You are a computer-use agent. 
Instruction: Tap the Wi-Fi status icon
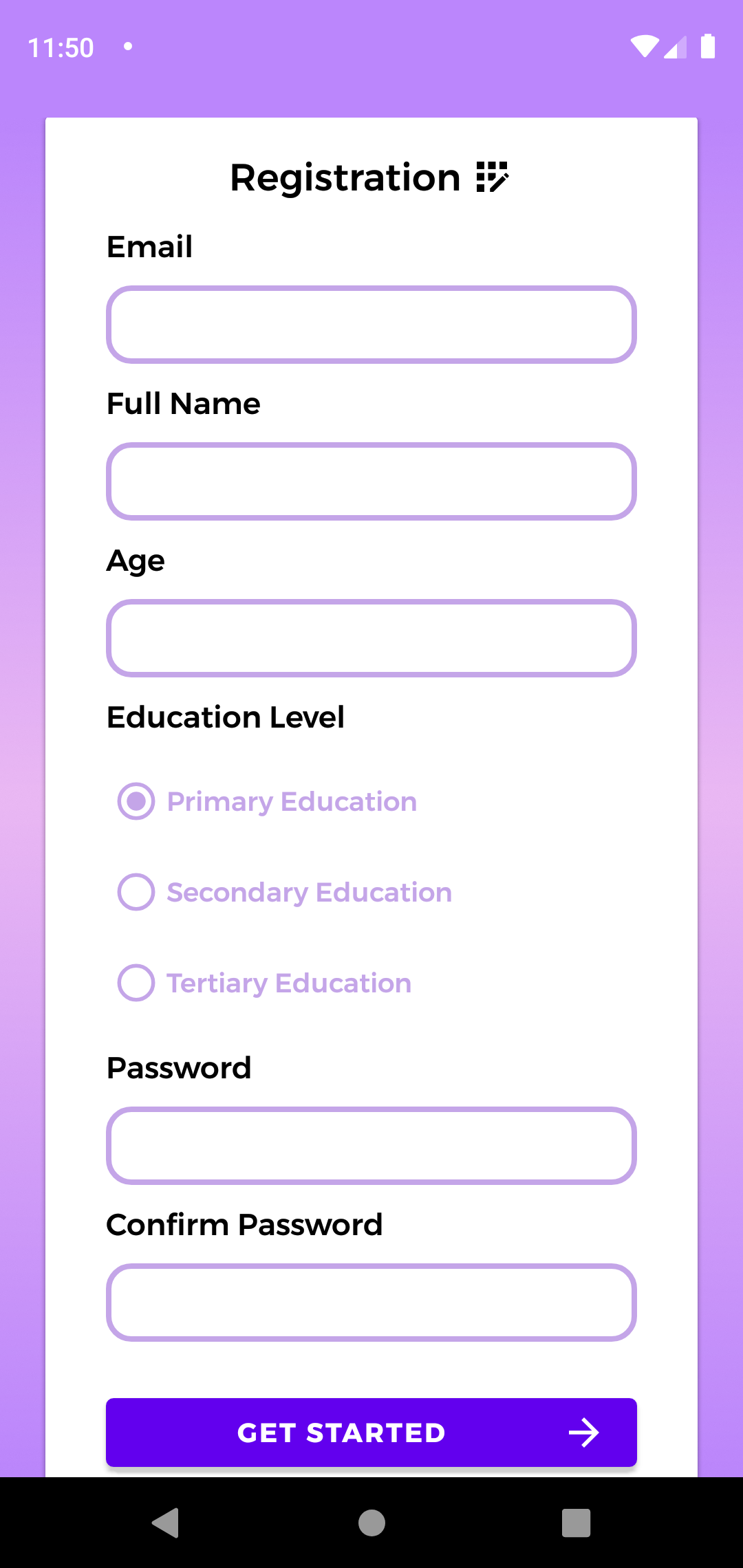(645, 47)
